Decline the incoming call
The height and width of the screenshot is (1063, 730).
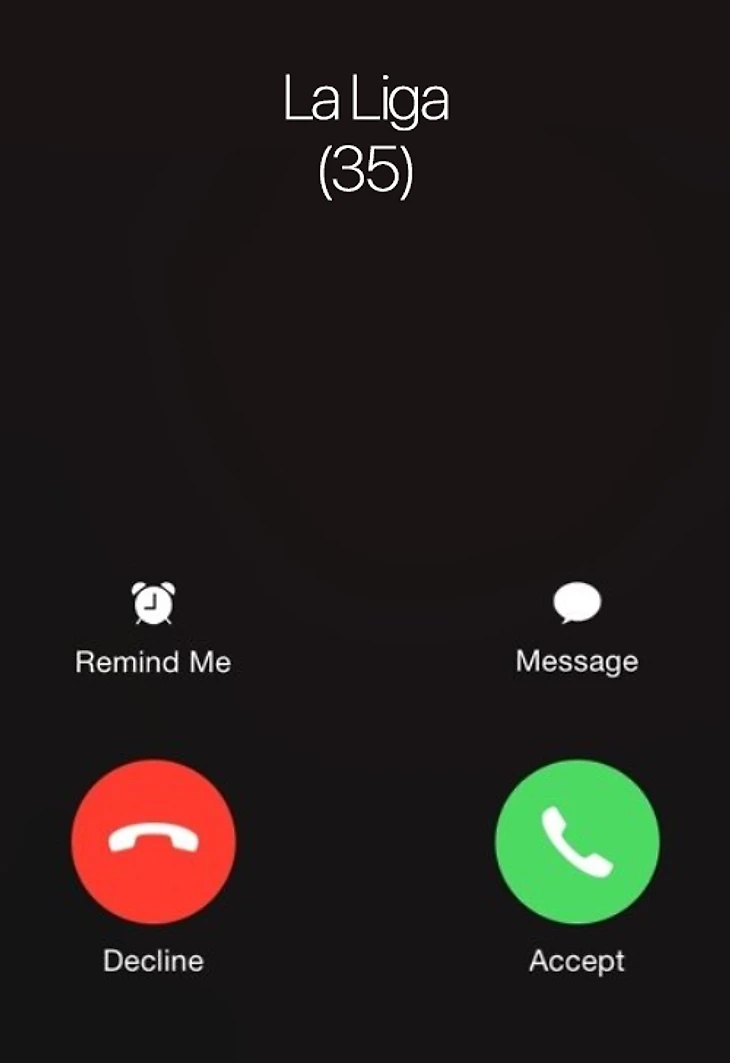[x=153, y=841]
